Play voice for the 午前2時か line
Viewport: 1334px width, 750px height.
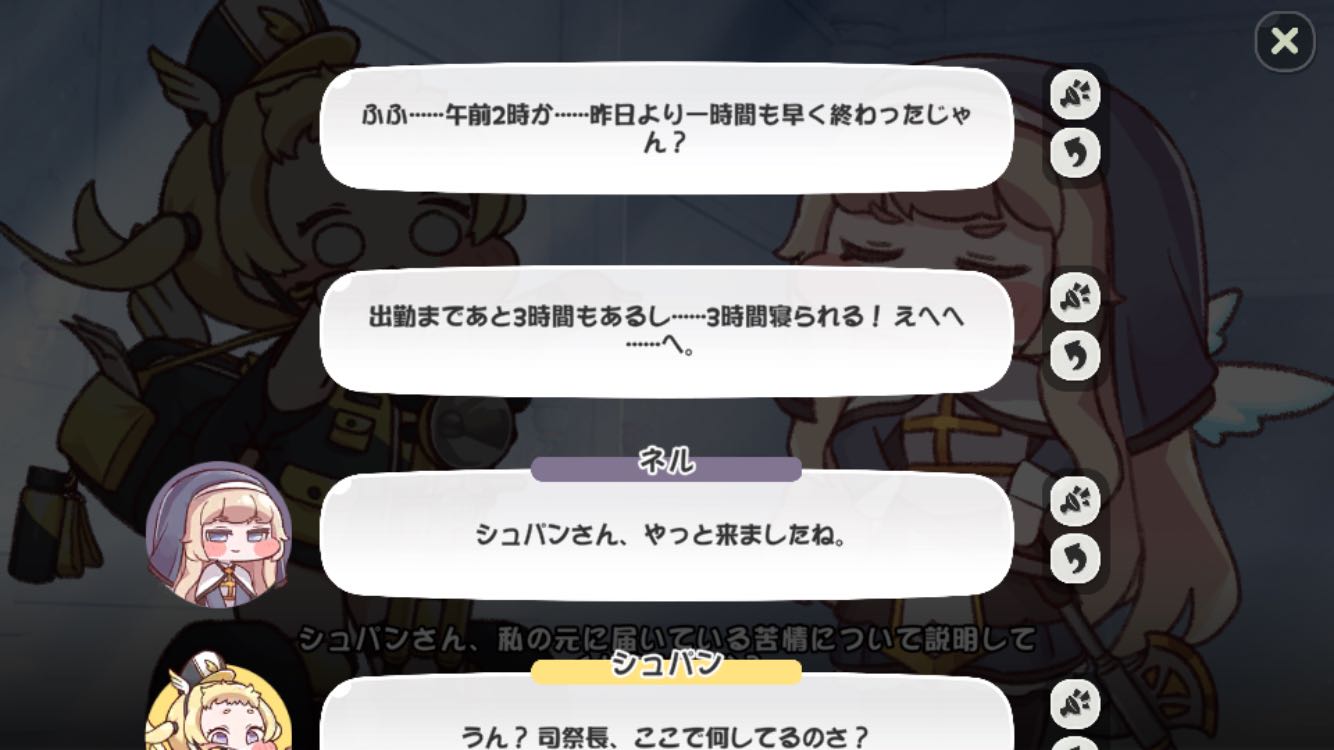tap(1075, 96)
